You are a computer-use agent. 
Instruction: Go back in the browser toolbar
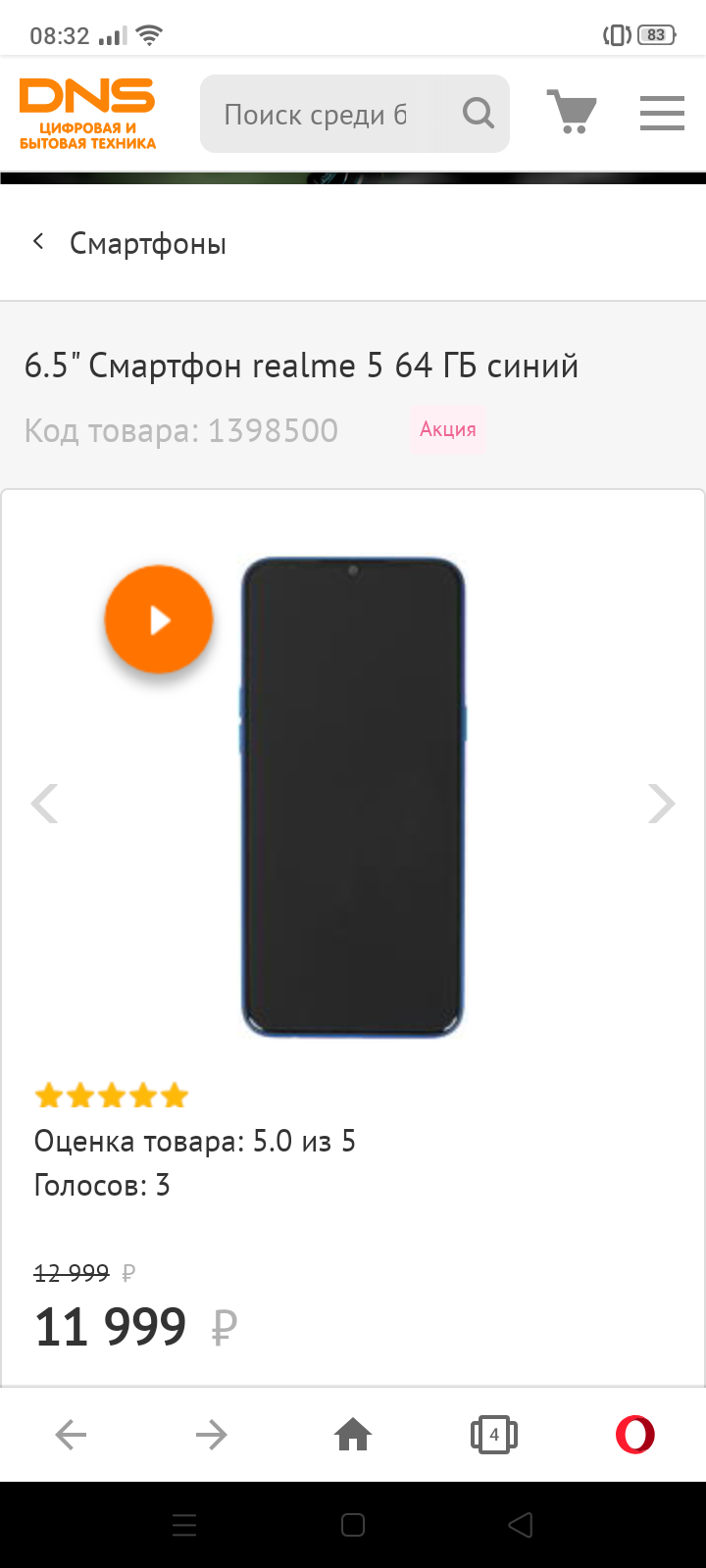[x=71, y=1435]
